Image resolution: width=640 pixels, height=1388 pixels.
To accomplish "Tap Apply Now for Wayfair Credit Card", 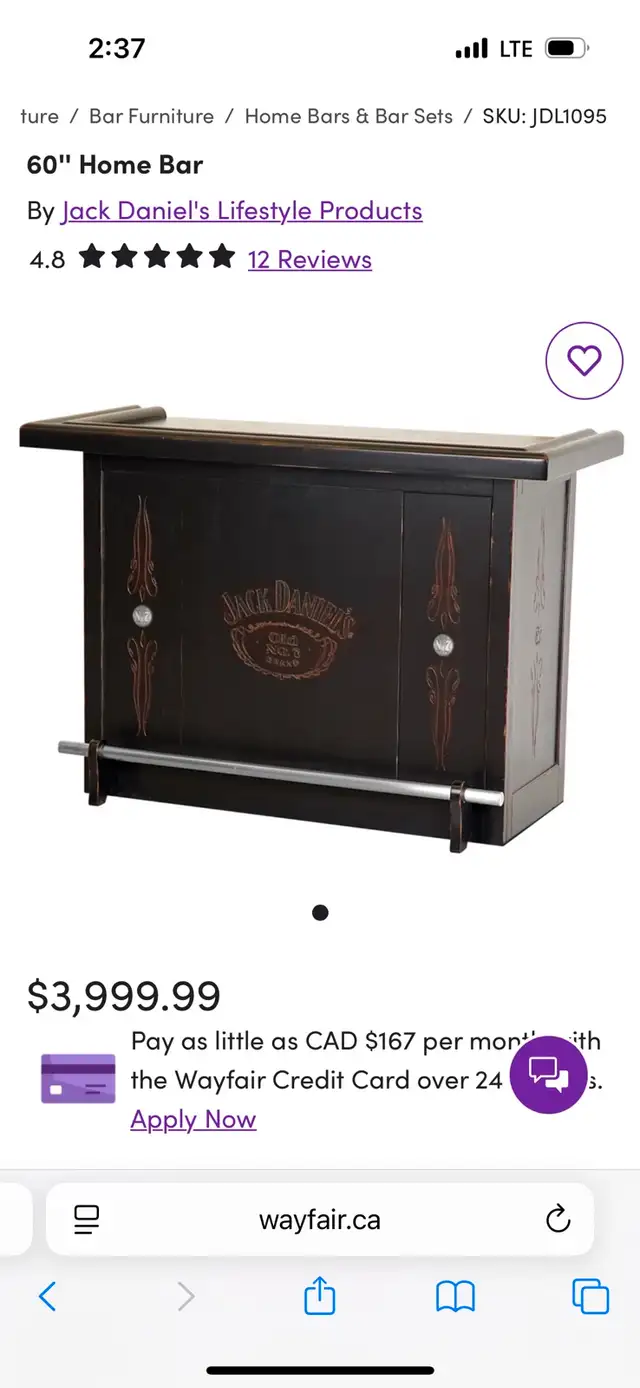I will (x=193, y=1119).
